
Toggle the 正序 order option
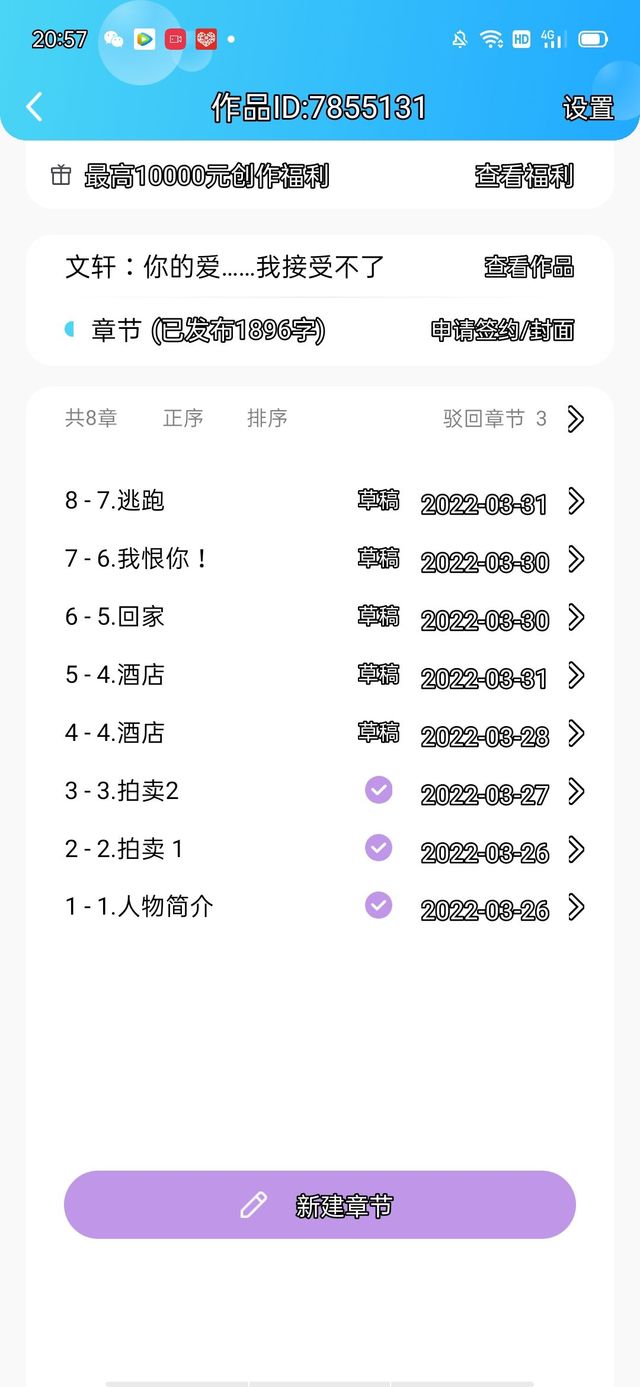pos(183,418)
